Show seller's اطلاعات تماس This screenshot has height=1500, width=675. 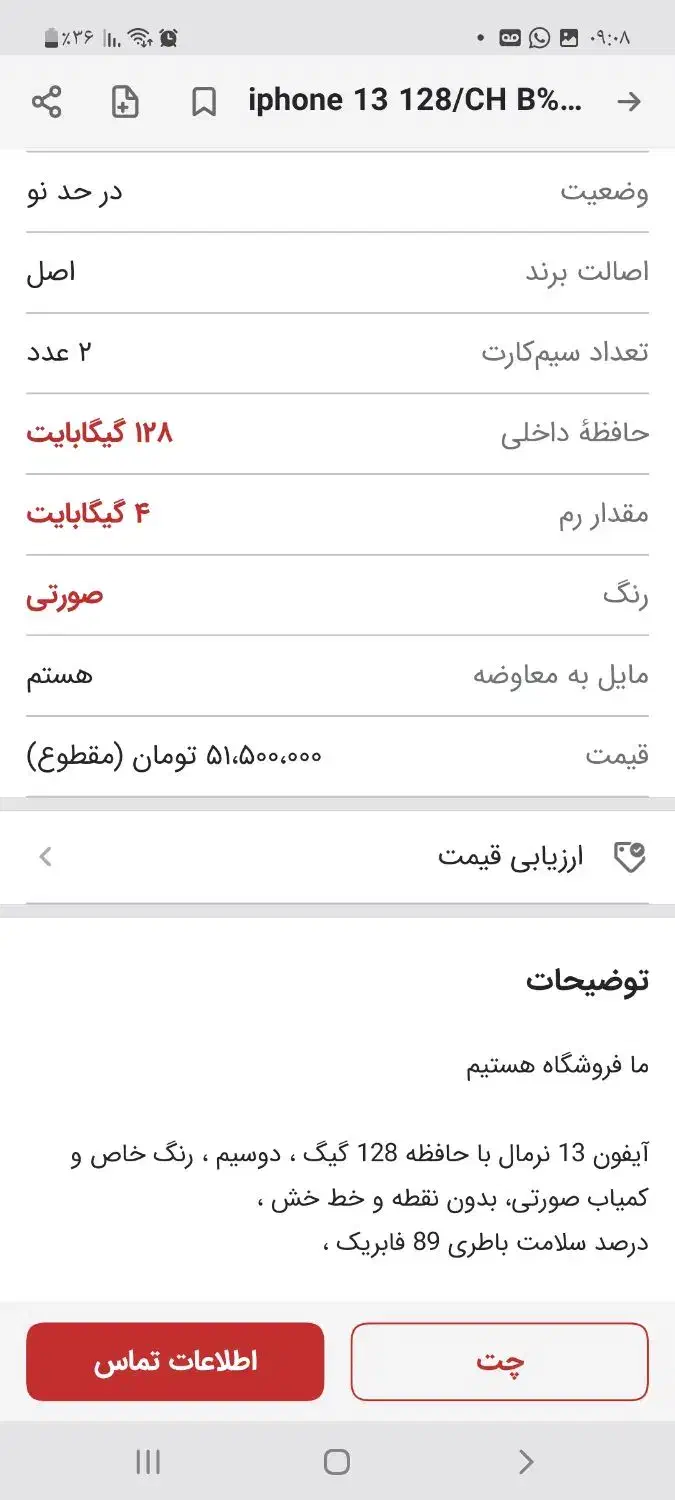(x=175, y=1362)
